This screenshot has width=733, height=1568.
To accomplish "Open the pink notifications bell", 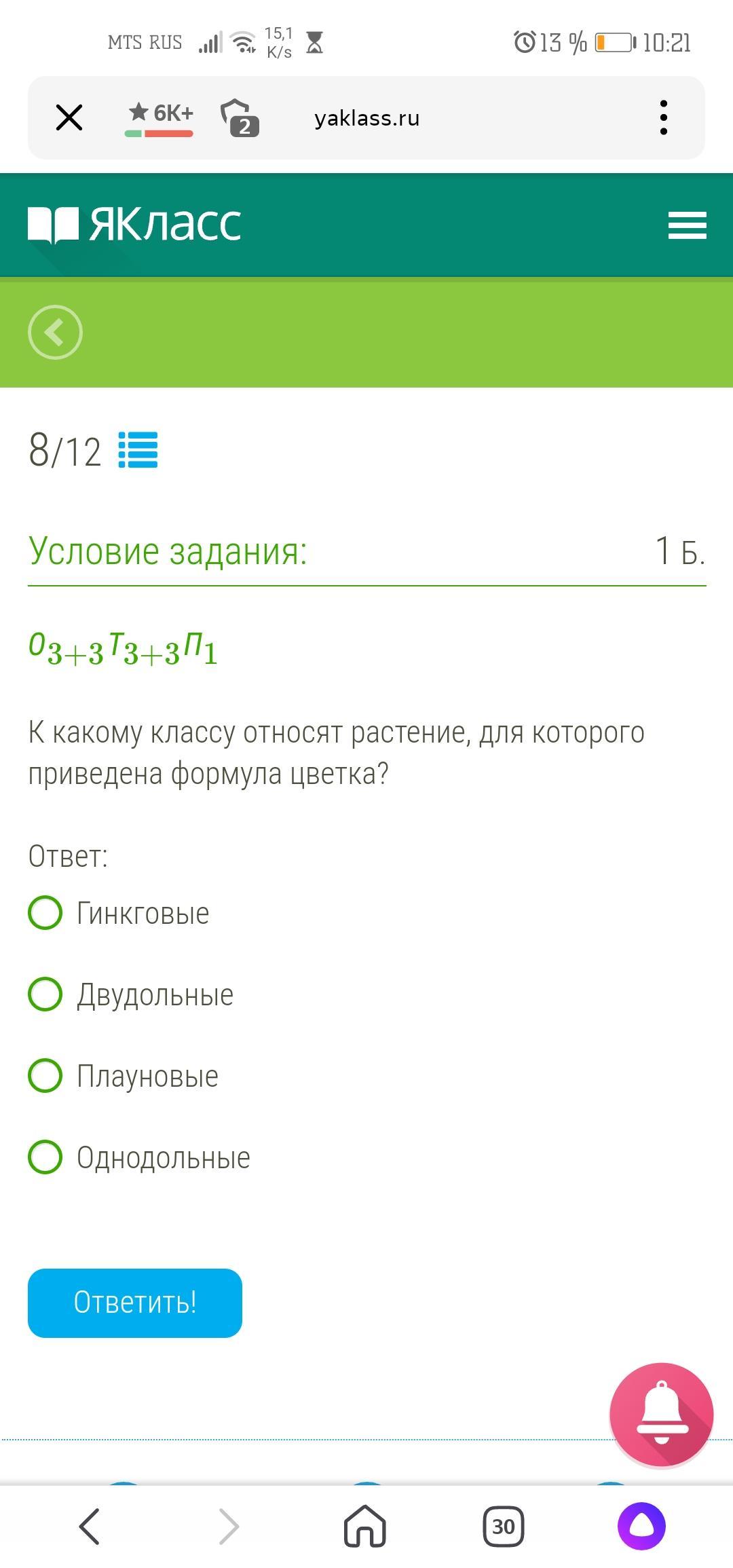I will [662, 1415].
